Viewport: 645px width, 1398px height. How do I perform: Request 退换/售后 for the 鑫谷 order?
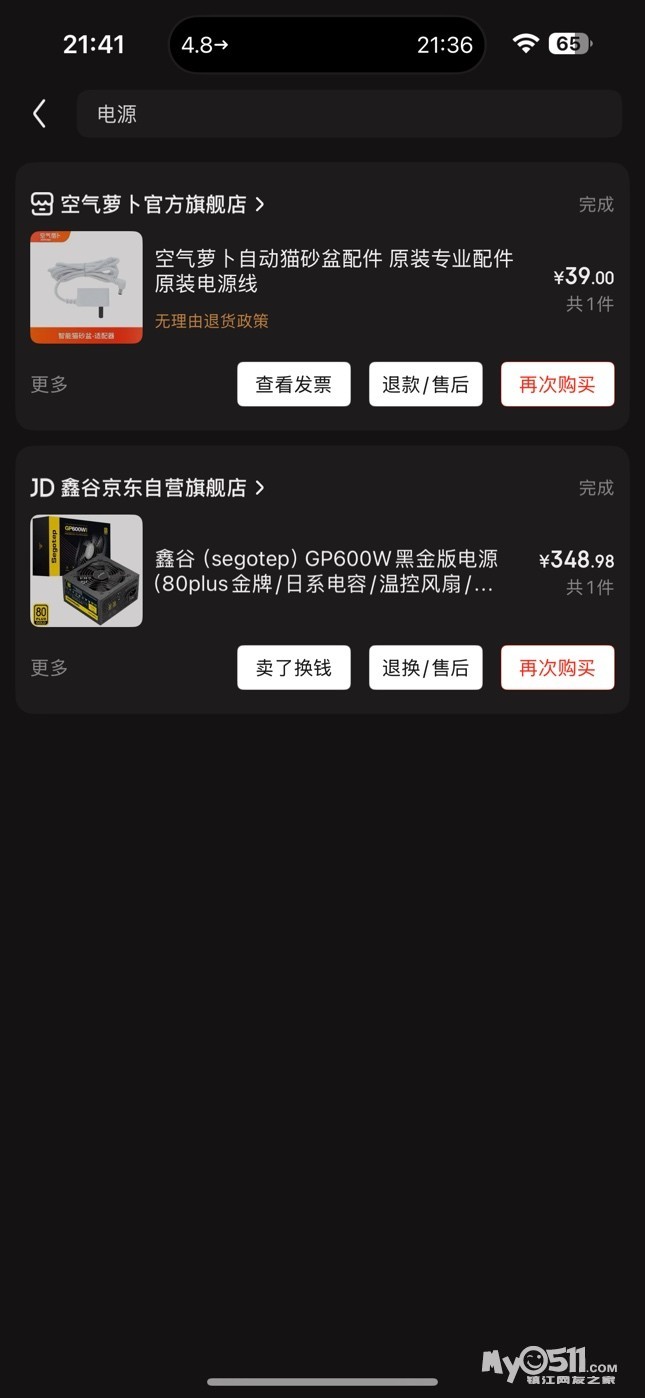tap(425, 668)
